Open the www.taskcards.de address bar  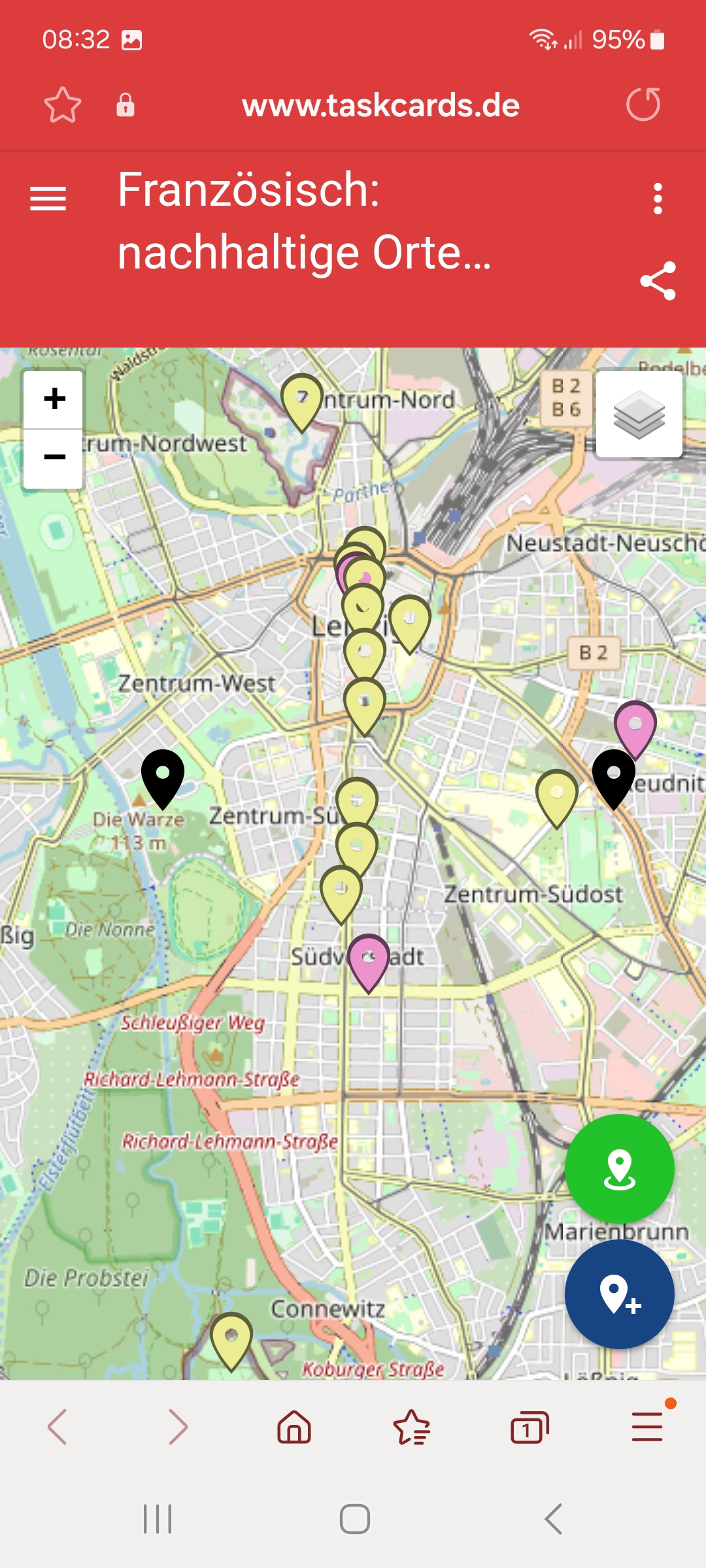coord(380,105)
